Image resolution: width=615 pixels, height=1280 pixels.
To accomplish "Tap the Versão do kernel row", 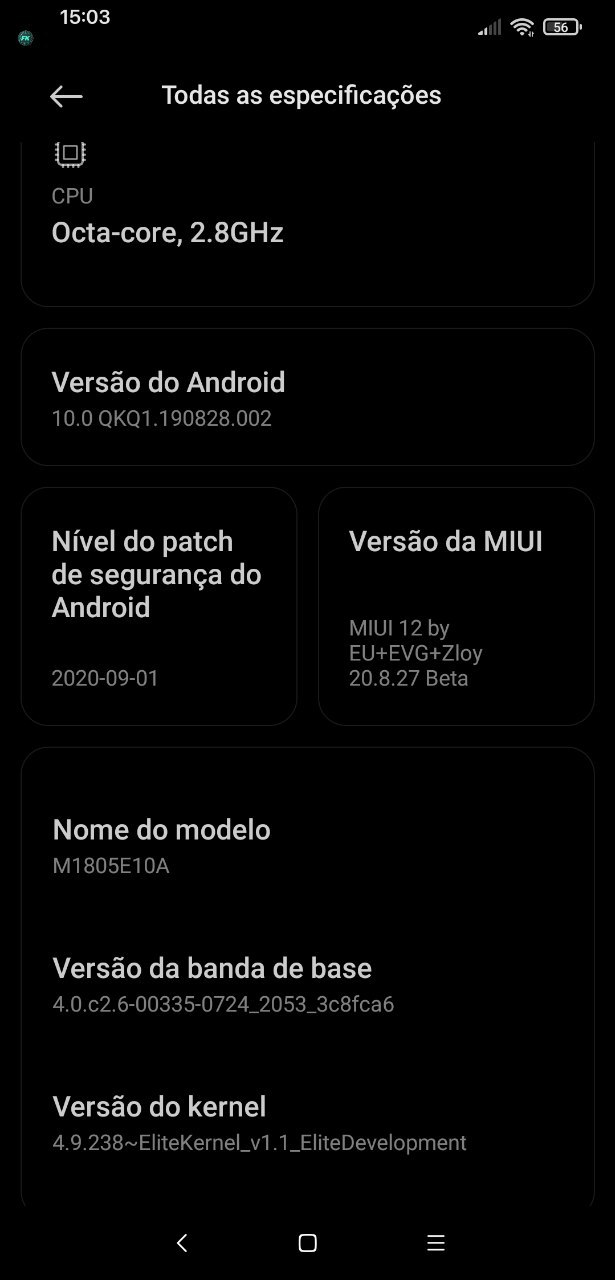I will [x=308, y=1125].
